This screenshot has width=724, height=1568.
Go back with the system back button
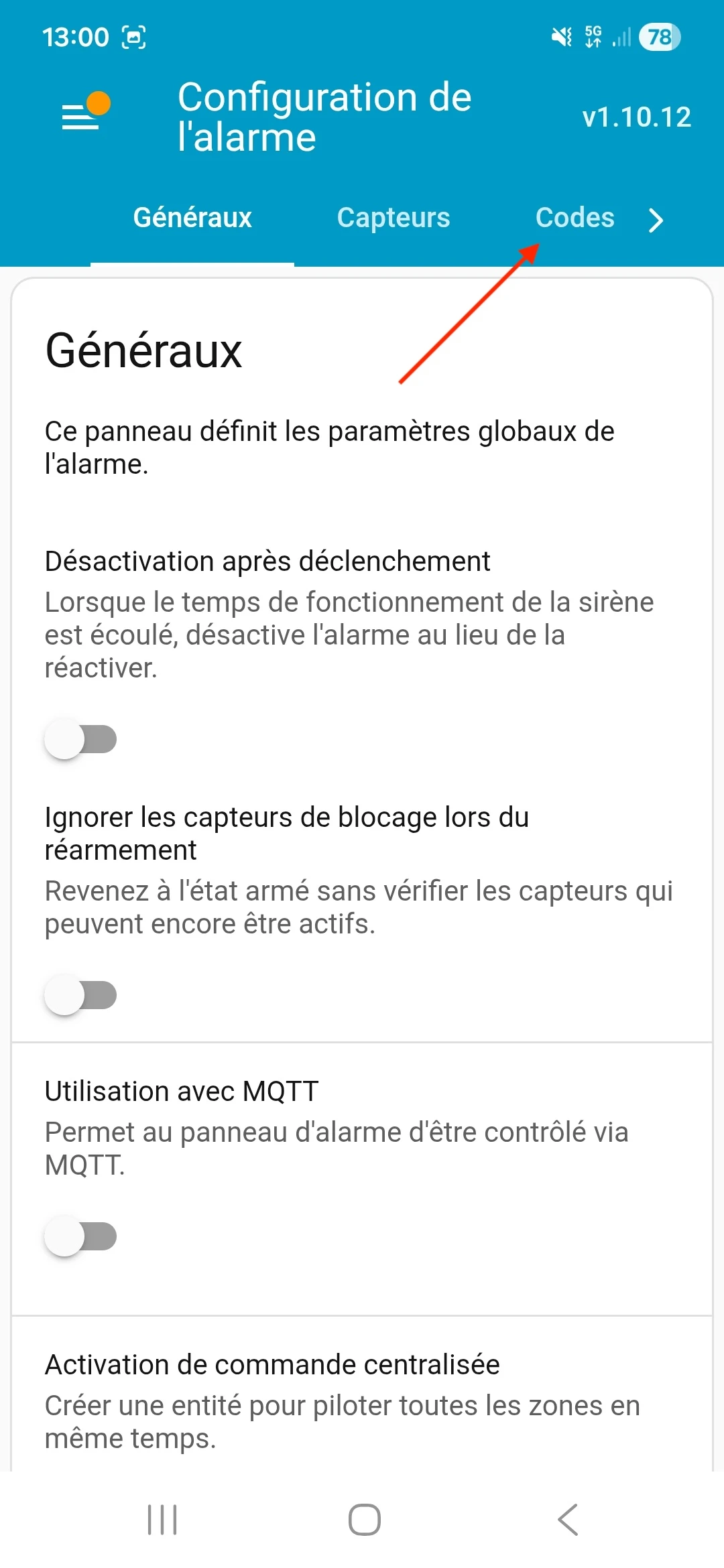click(x=568, y=1519)
